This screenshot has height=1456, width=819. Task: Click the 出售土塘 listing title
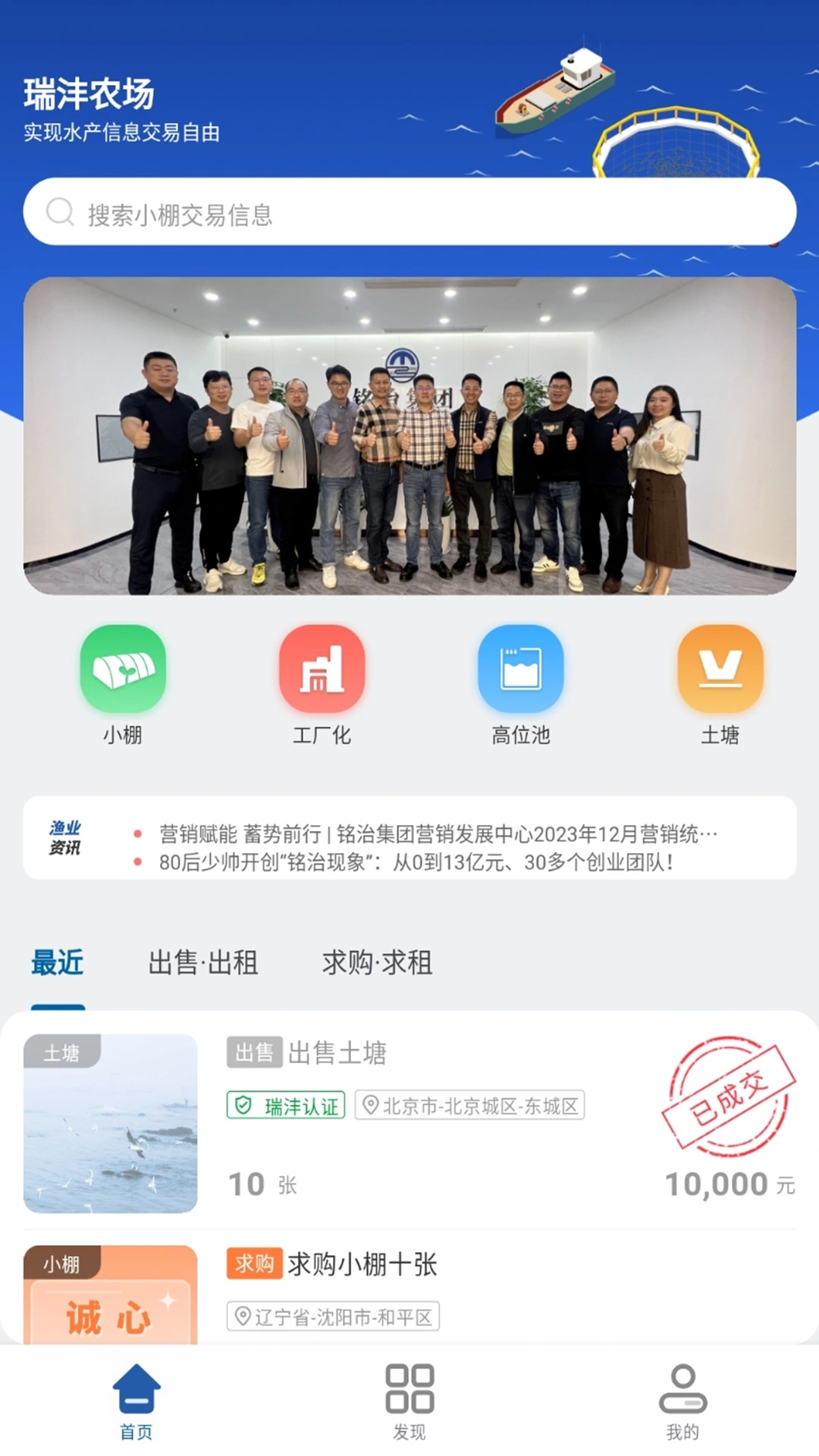point(339,1053)
